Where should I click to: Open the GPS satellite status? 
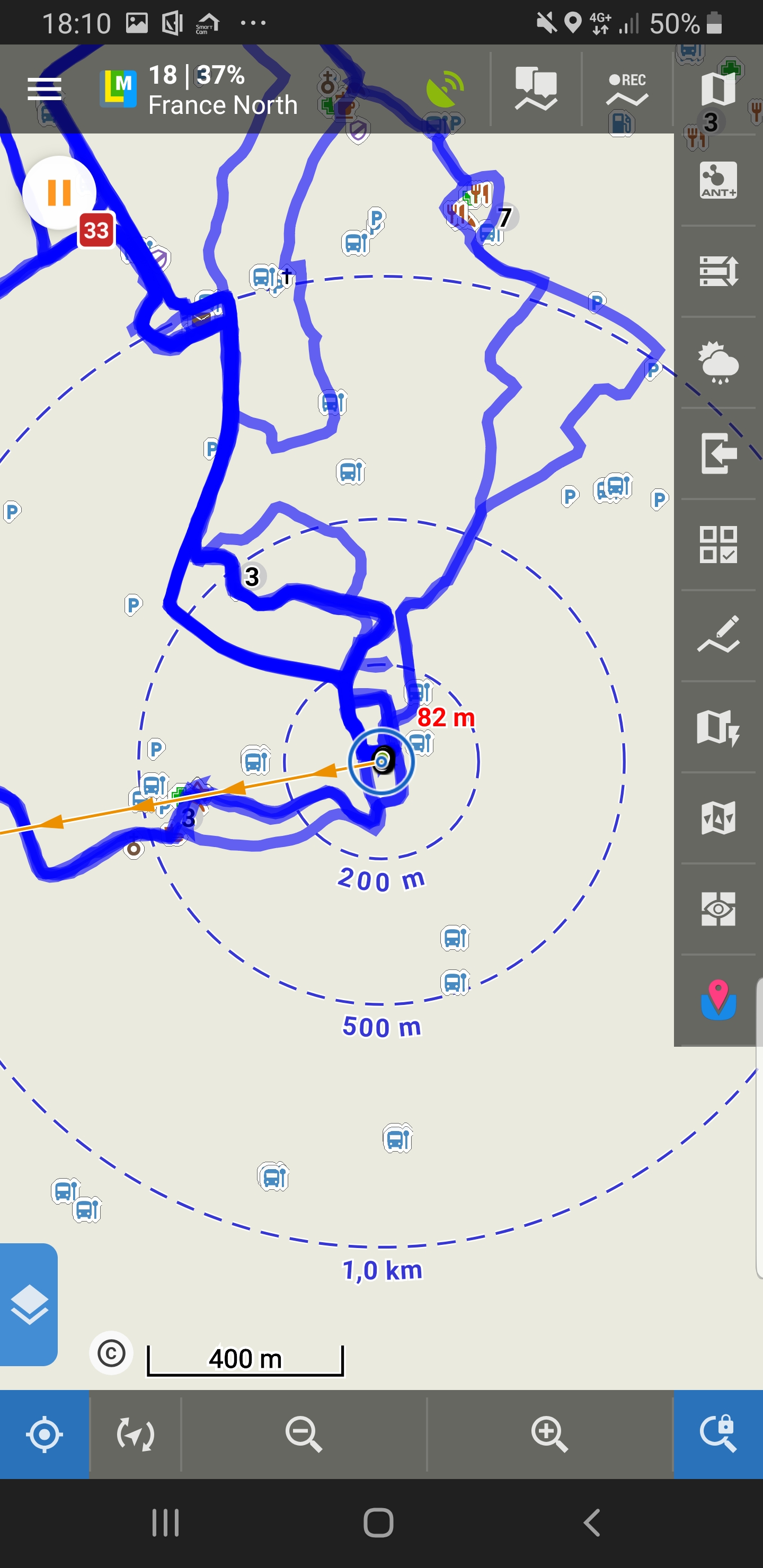[445, 89]
